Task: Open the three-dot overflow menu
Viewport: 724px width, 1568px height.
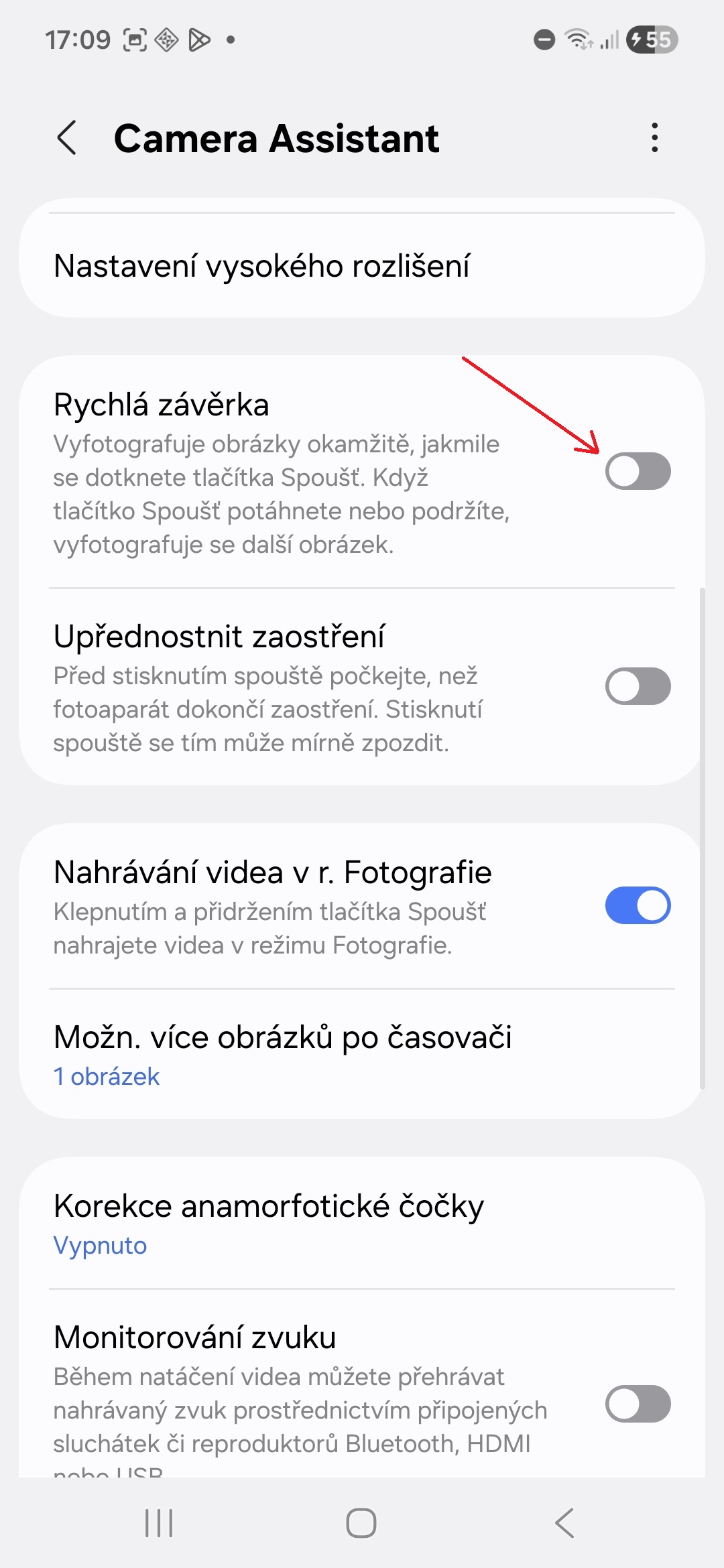Action: coord(654,138)
